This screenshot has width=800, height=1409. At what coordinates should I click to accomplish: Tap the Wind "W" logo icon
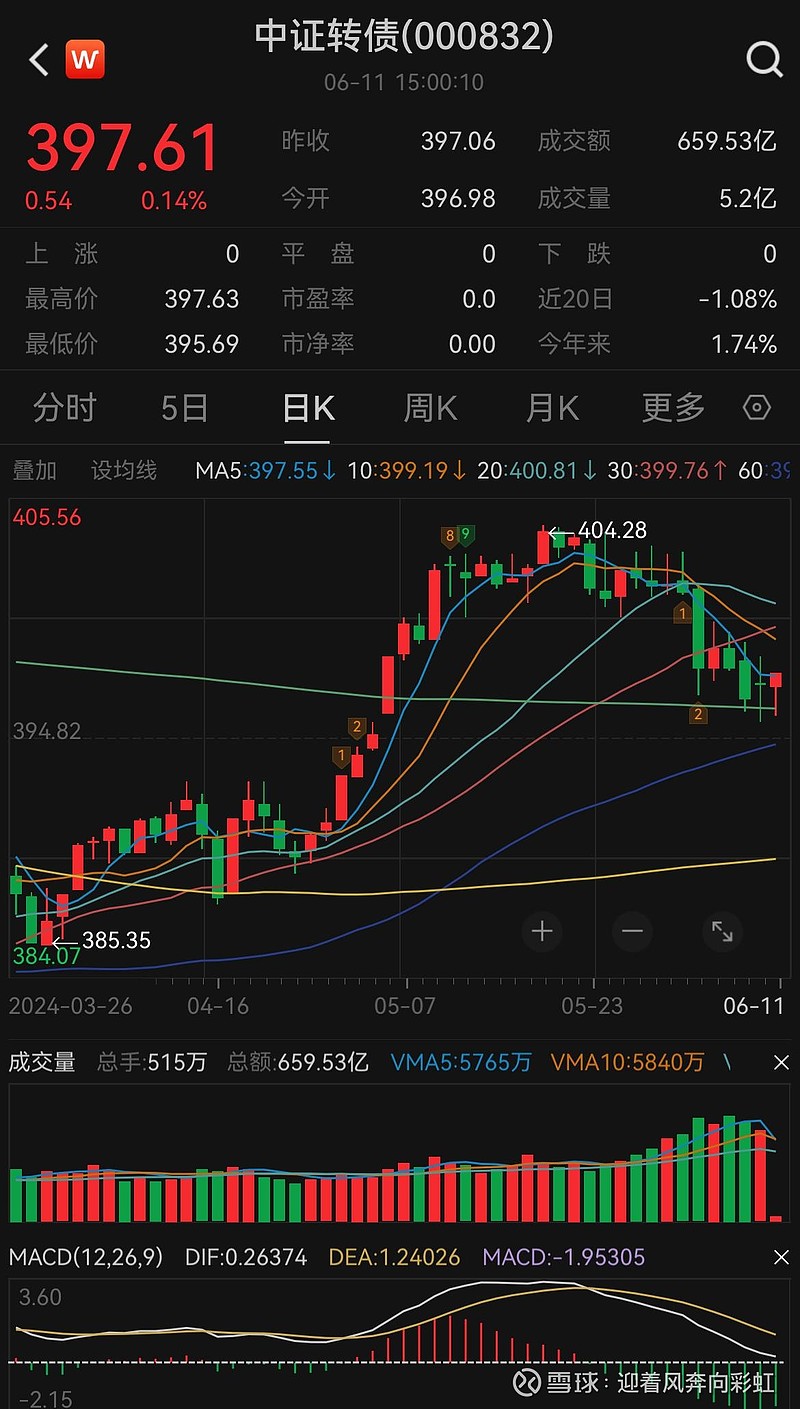pyautogui.click(x=85, y=59)
